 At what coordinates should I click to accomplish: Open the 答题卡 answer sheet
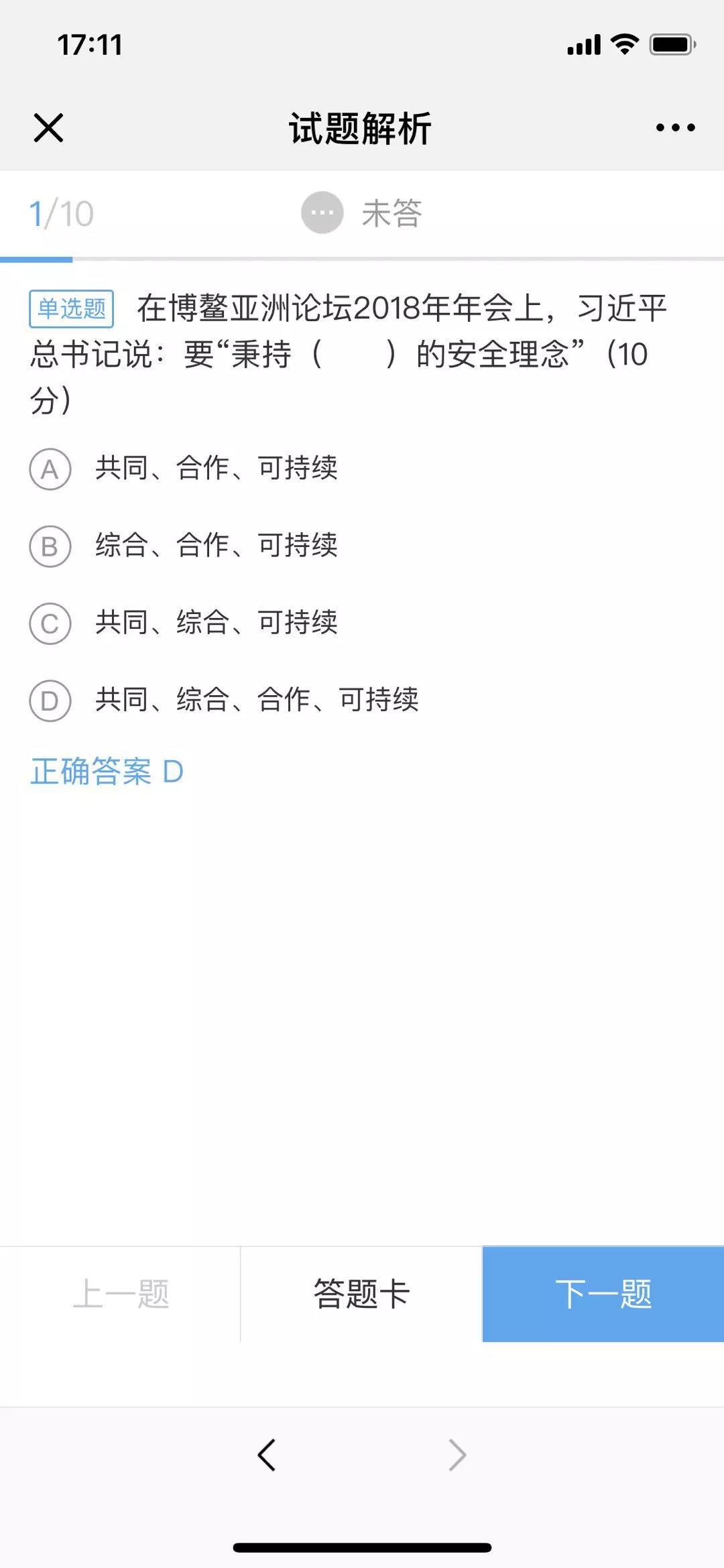(x=361, y=1294)
